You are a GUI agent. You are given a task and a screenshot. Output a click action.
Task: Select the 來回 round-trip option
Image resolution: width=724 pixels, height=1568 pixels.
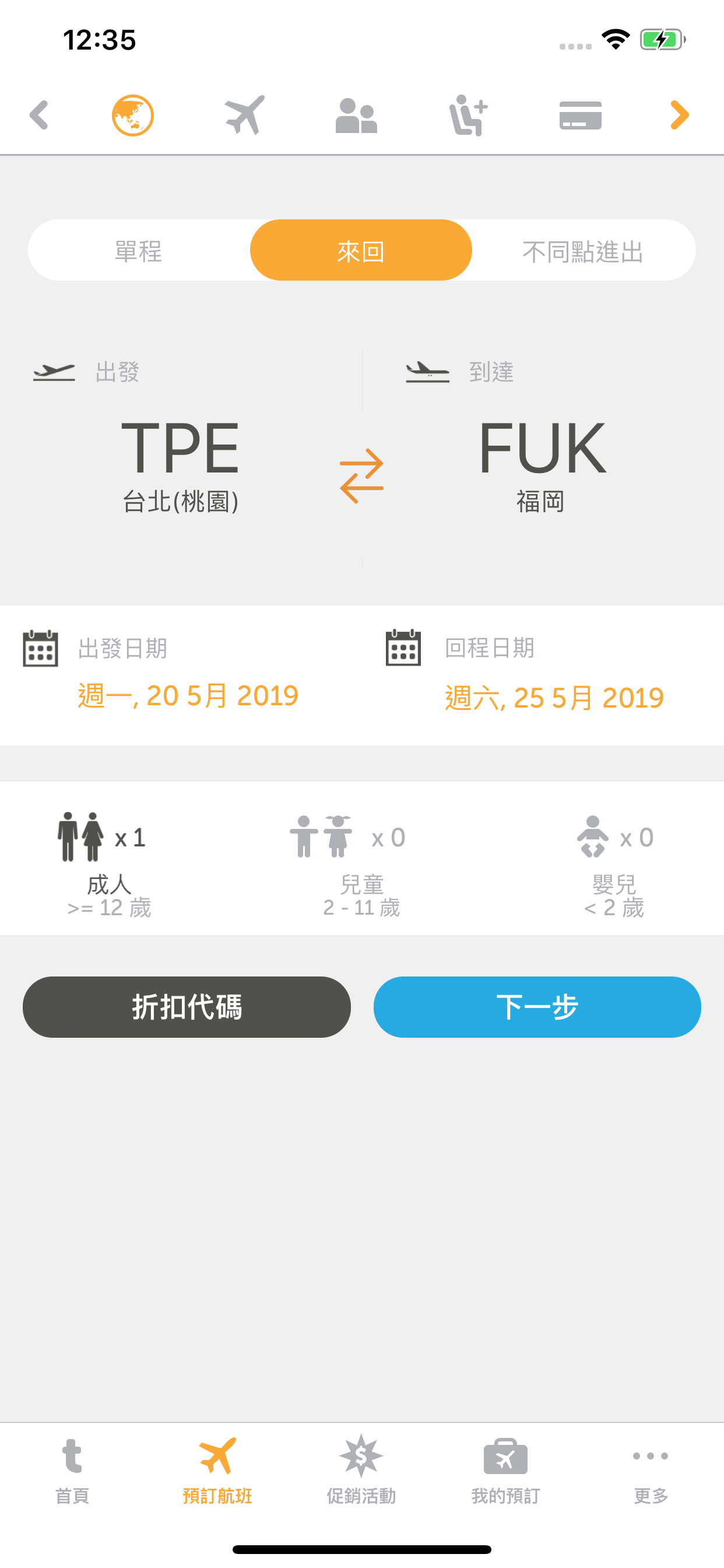[x=361, y=250]
